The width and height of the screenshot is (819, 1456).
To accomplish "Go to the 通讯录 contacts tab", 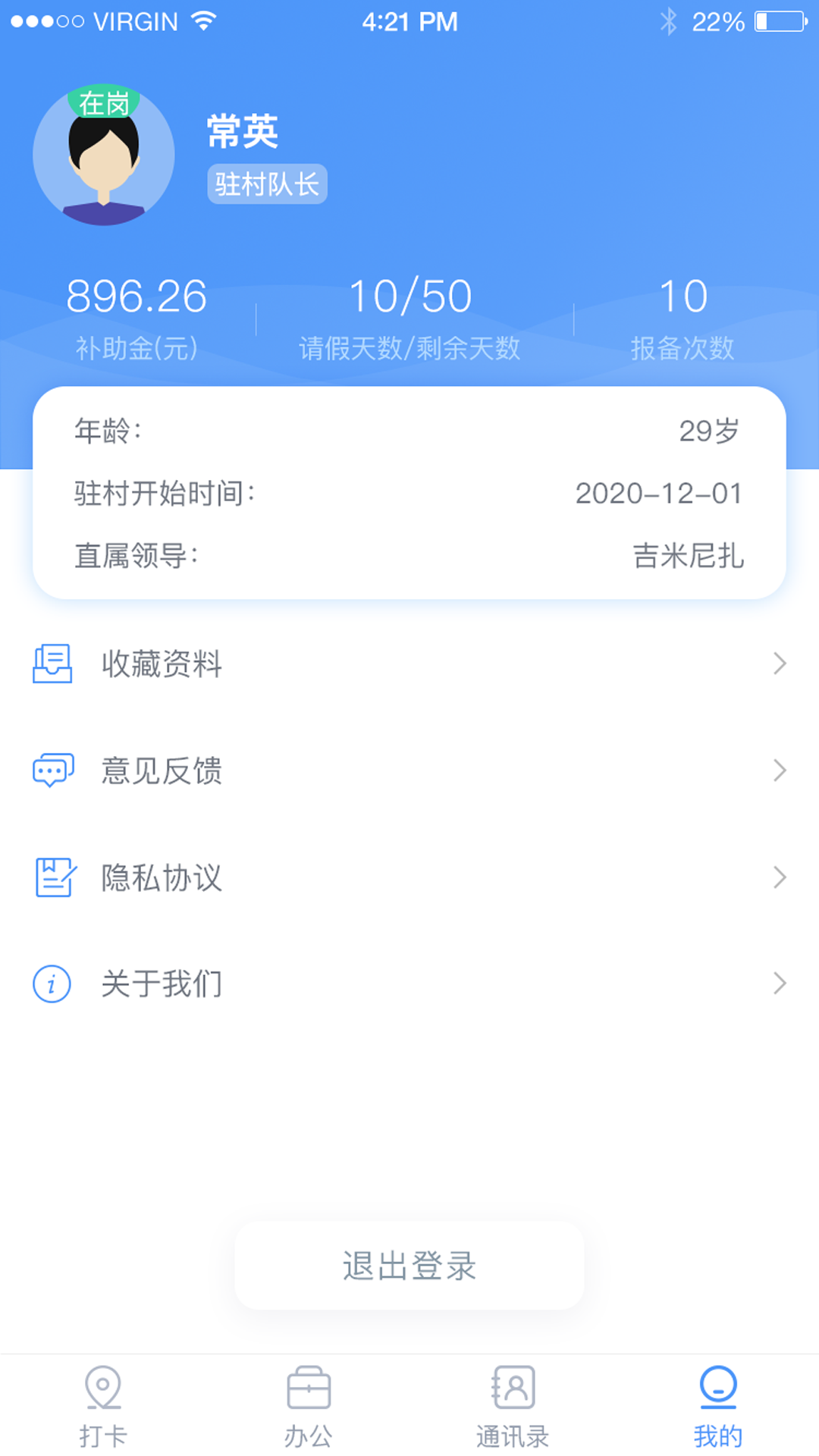I will pyautogui.click(x=513, y=1406).
